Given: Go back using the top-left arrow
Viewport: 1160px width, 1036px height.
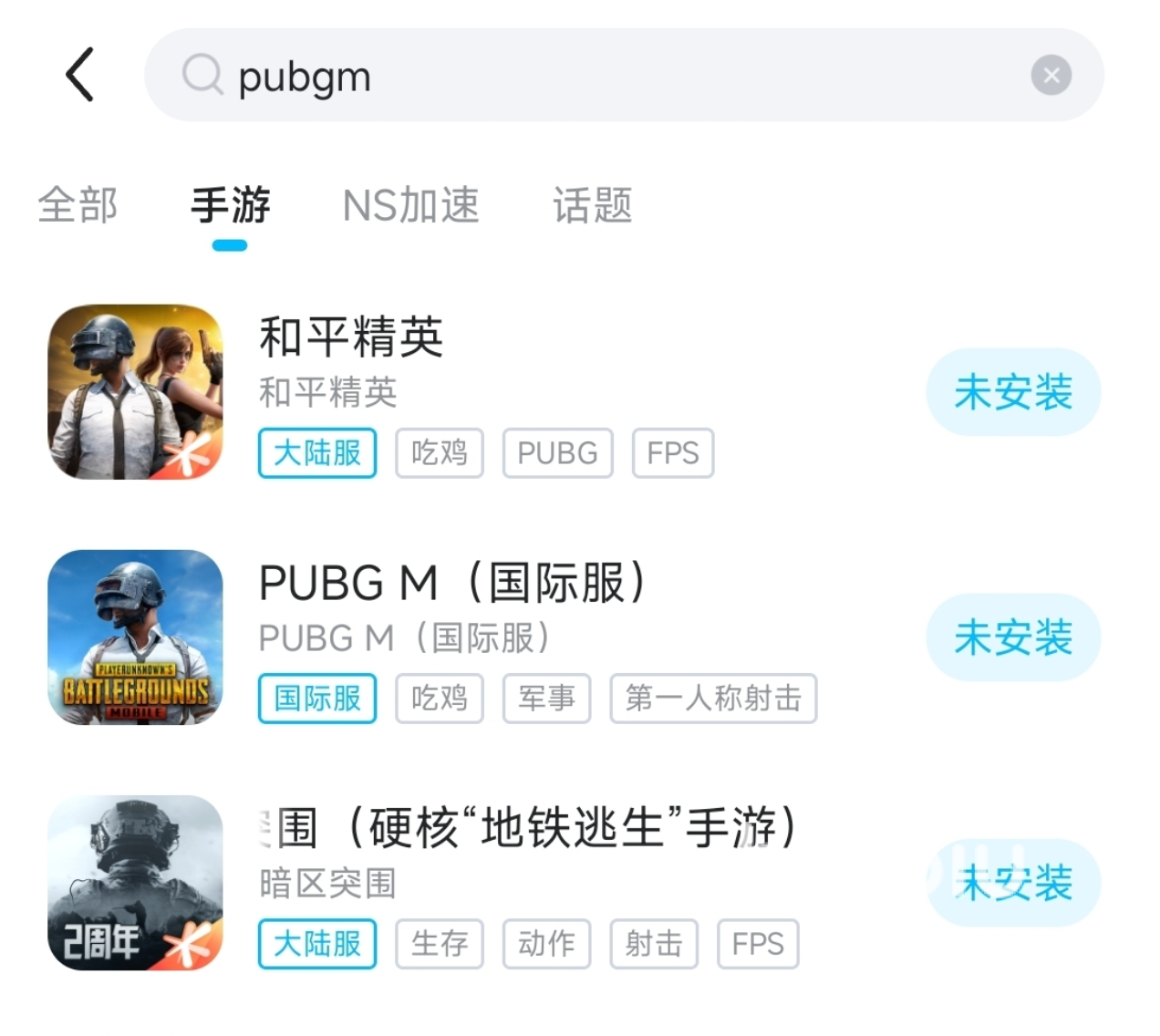Looking at the screenshot, I should click(80, 75).
